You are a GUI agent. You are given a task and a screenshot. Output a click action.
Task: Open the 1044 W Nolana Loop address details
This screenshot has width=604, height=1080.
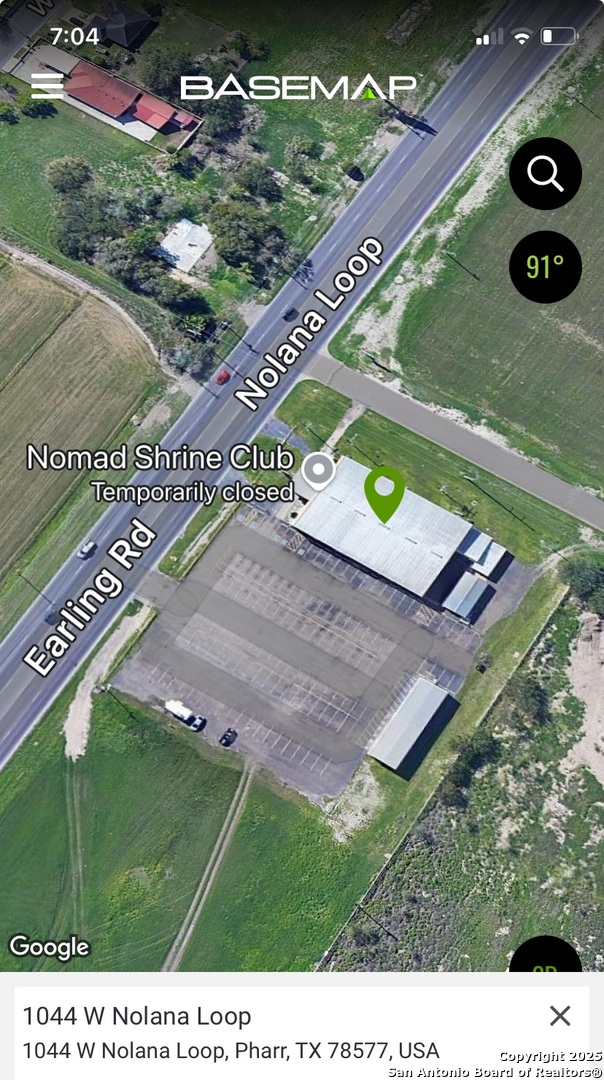tap(230, 1033)
